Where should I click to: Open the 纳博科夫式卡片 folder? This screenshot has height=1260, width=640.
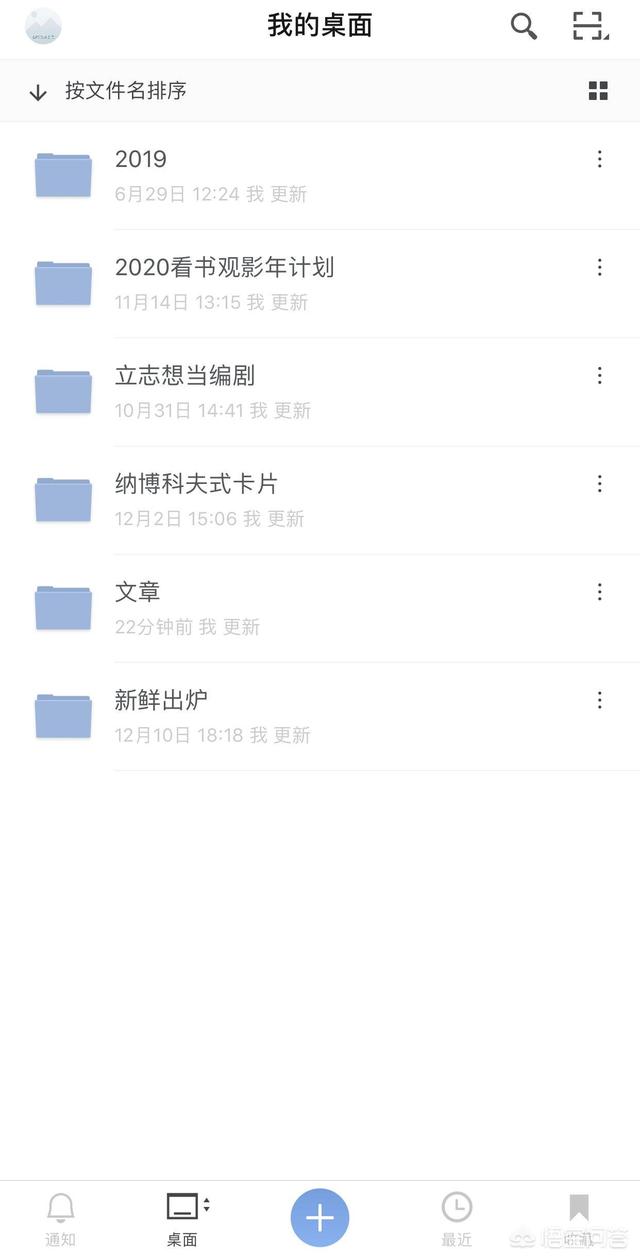click(x=196, y=484)
